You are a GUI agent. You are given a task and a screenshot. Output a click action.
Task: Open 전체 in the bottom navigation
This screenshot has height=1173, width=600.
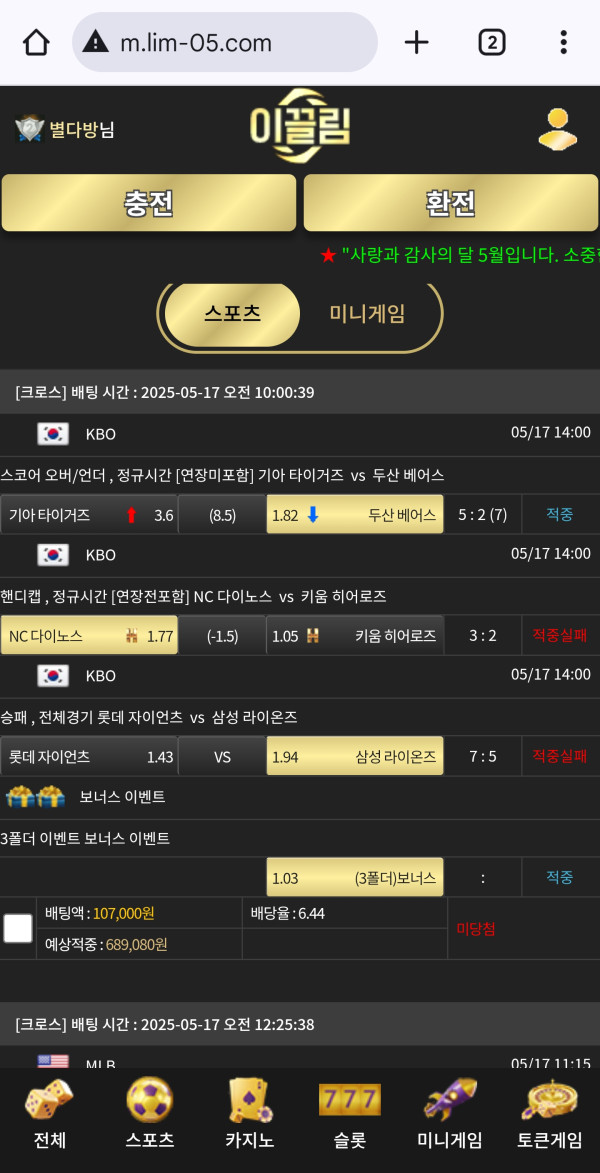[x=49, y=1115]
